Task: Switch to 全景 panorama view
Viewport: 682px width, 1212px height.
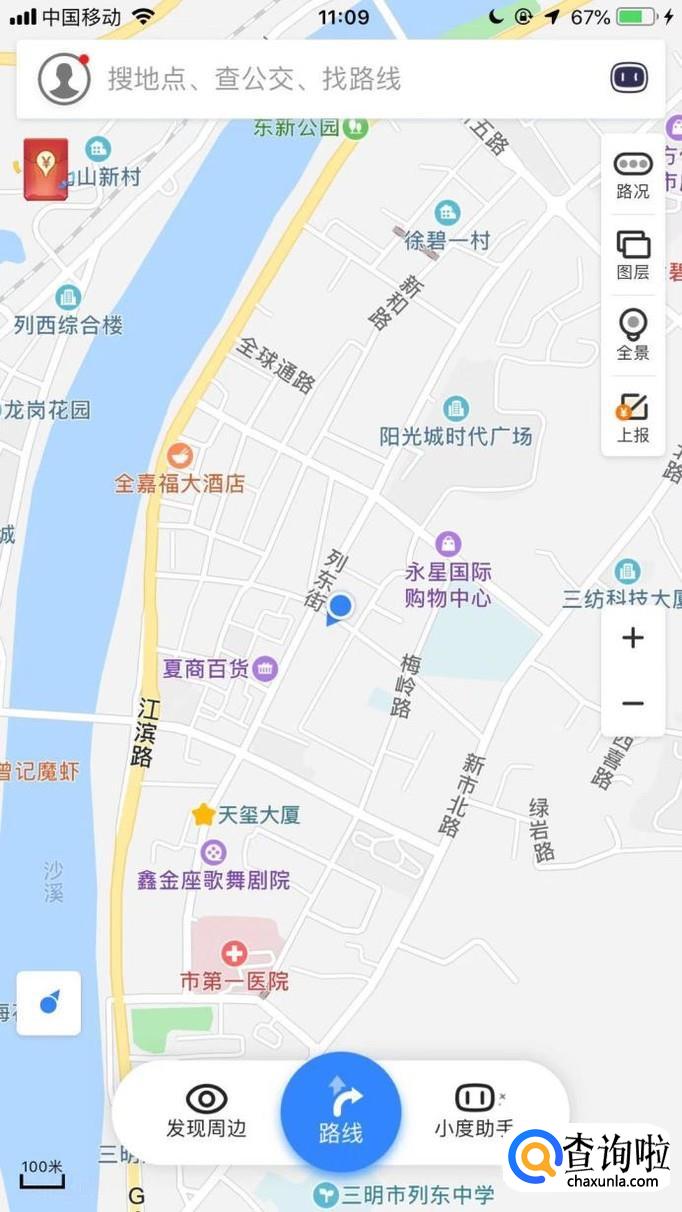Action: pyautogui.click(x=633, y=334)
